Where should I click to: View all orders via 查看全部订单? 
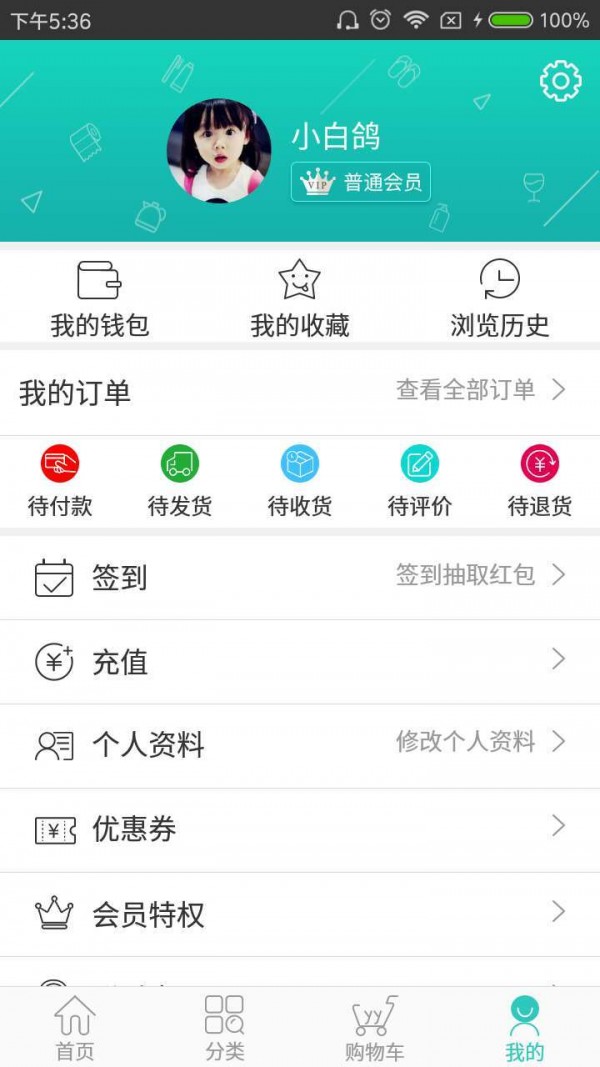(x=480, y=390)
